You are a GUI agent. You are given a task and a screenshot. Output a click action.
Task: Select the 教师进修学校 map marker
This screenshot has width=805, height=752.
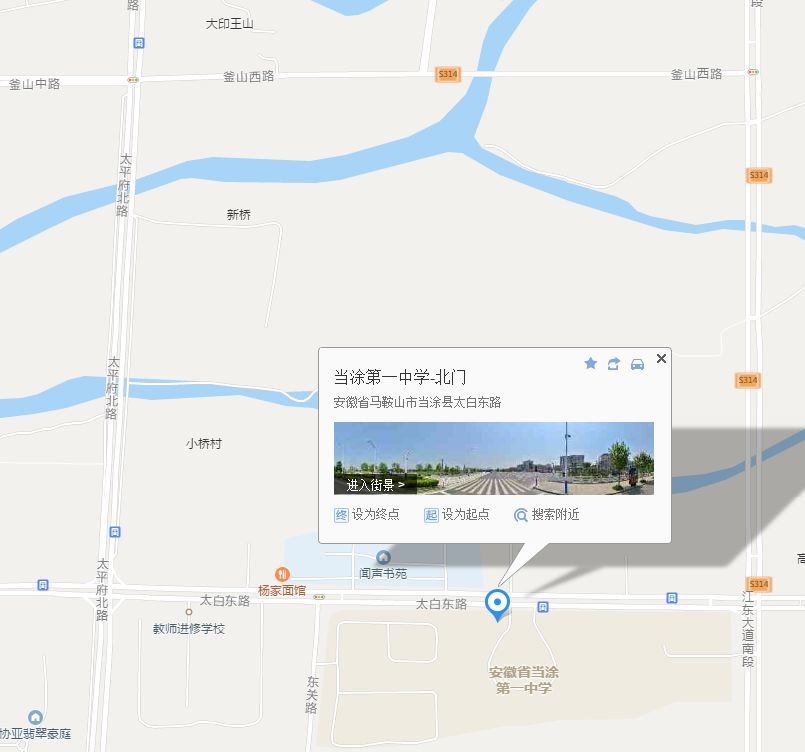coord(188,612)
